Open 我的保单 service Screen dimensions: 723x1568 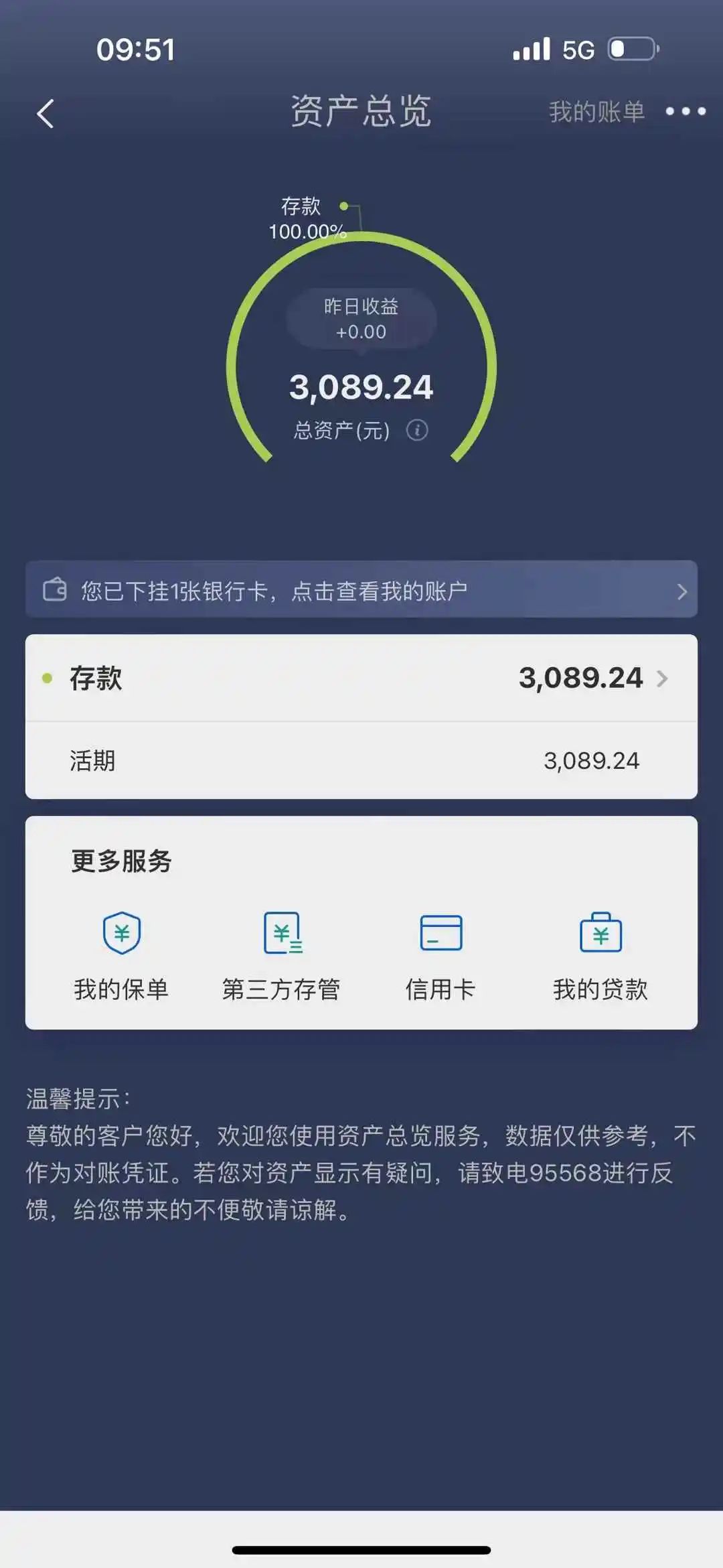(x=121, y=956)
